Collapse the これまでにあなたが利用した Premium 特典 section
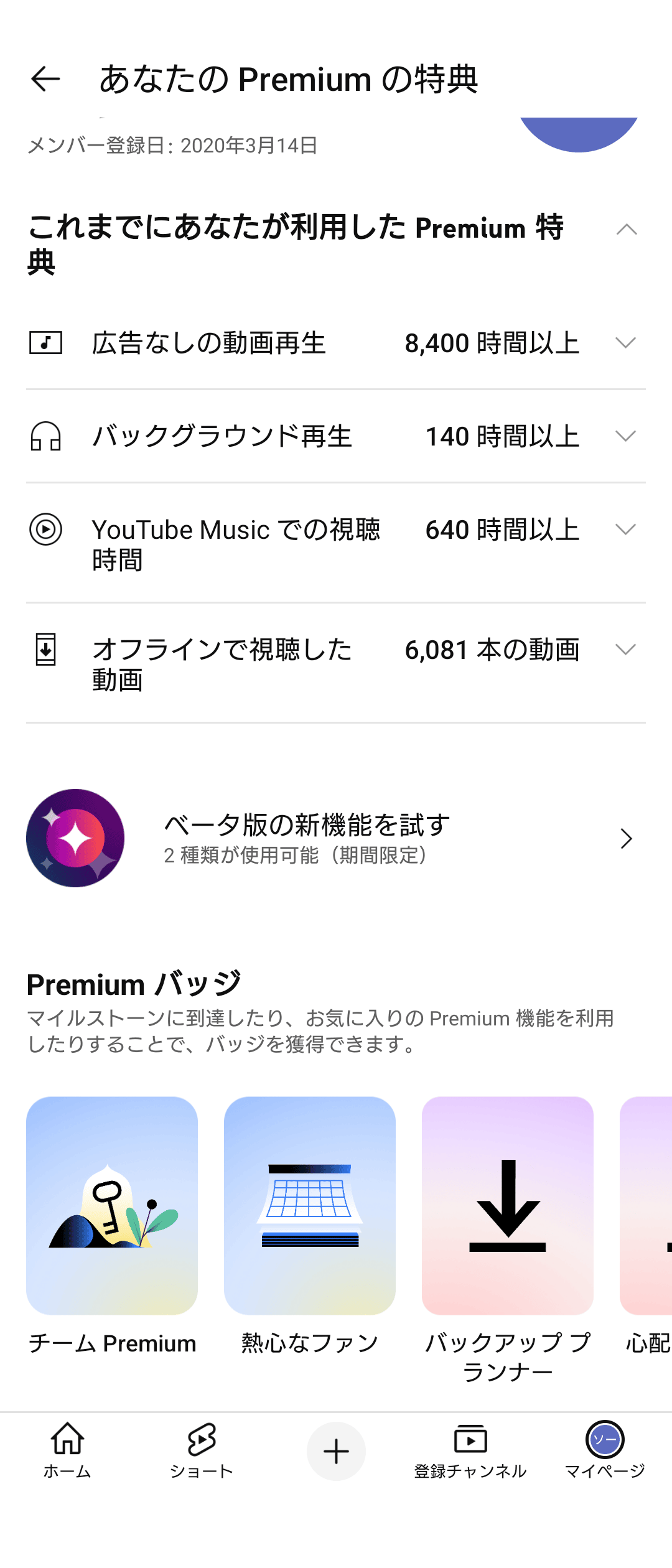This screenshot has height=1568, width=672. point(626,230)
